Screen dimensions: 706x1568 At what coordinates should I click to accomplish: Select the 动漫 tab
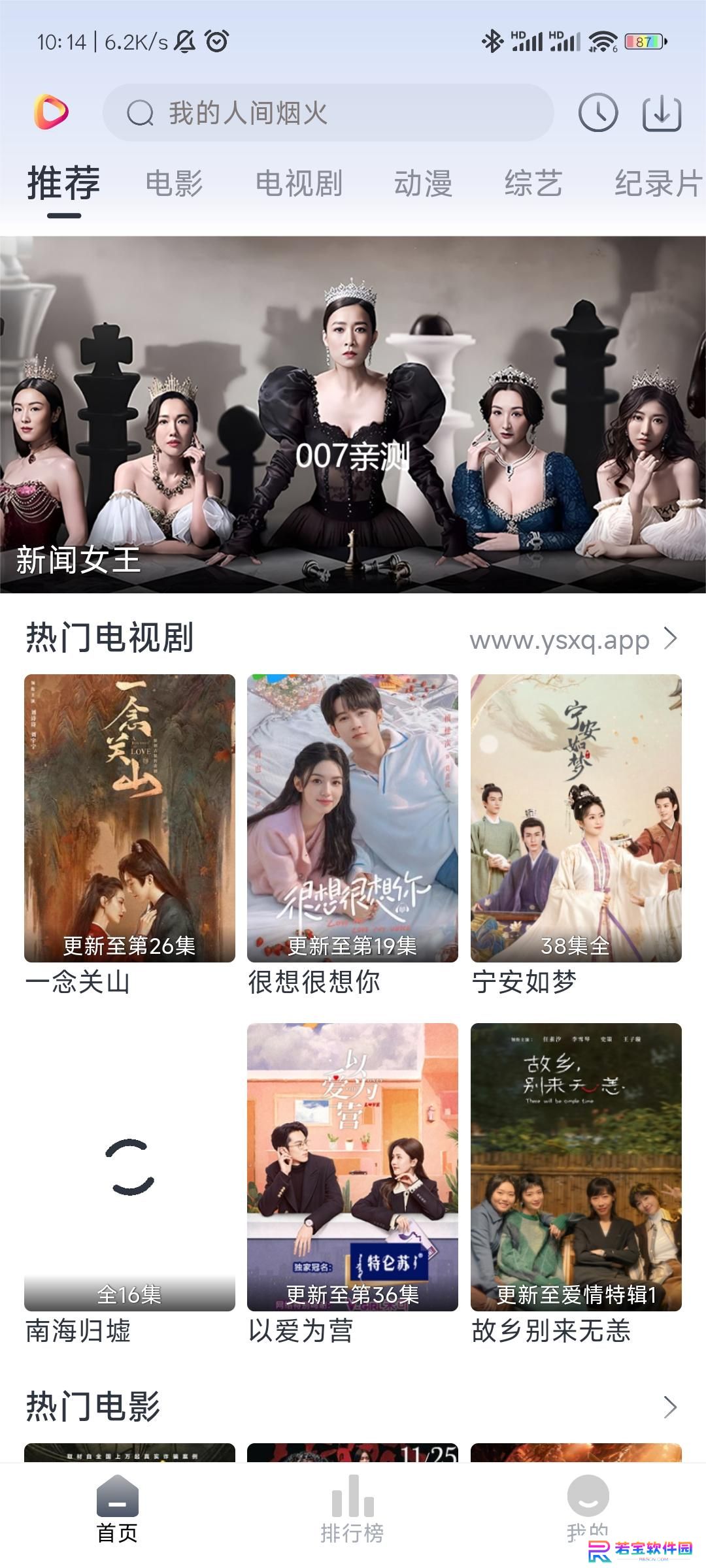[423, 183]
